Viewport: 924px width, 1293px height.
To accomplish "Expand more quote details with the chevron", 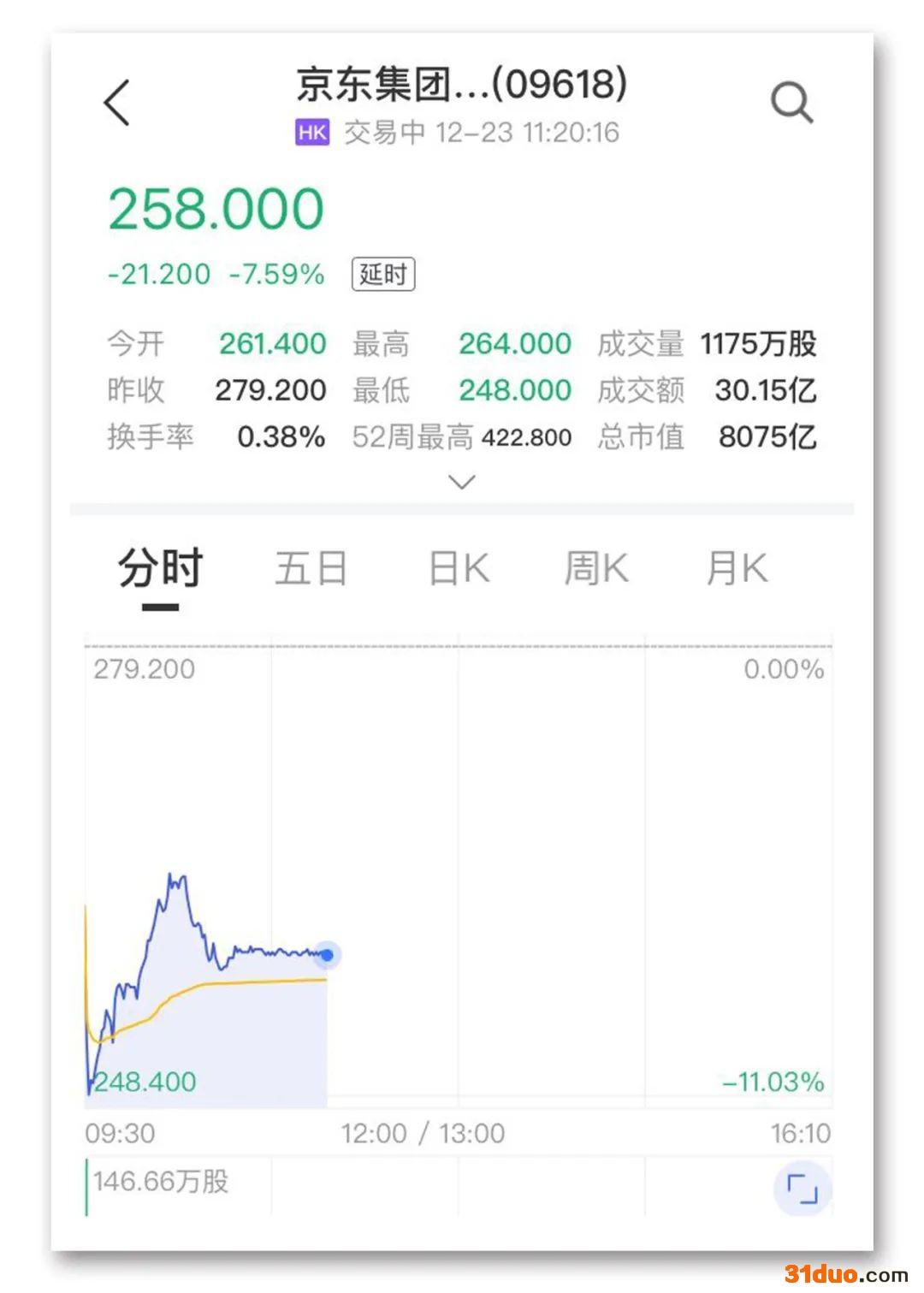I will point(462,483).
